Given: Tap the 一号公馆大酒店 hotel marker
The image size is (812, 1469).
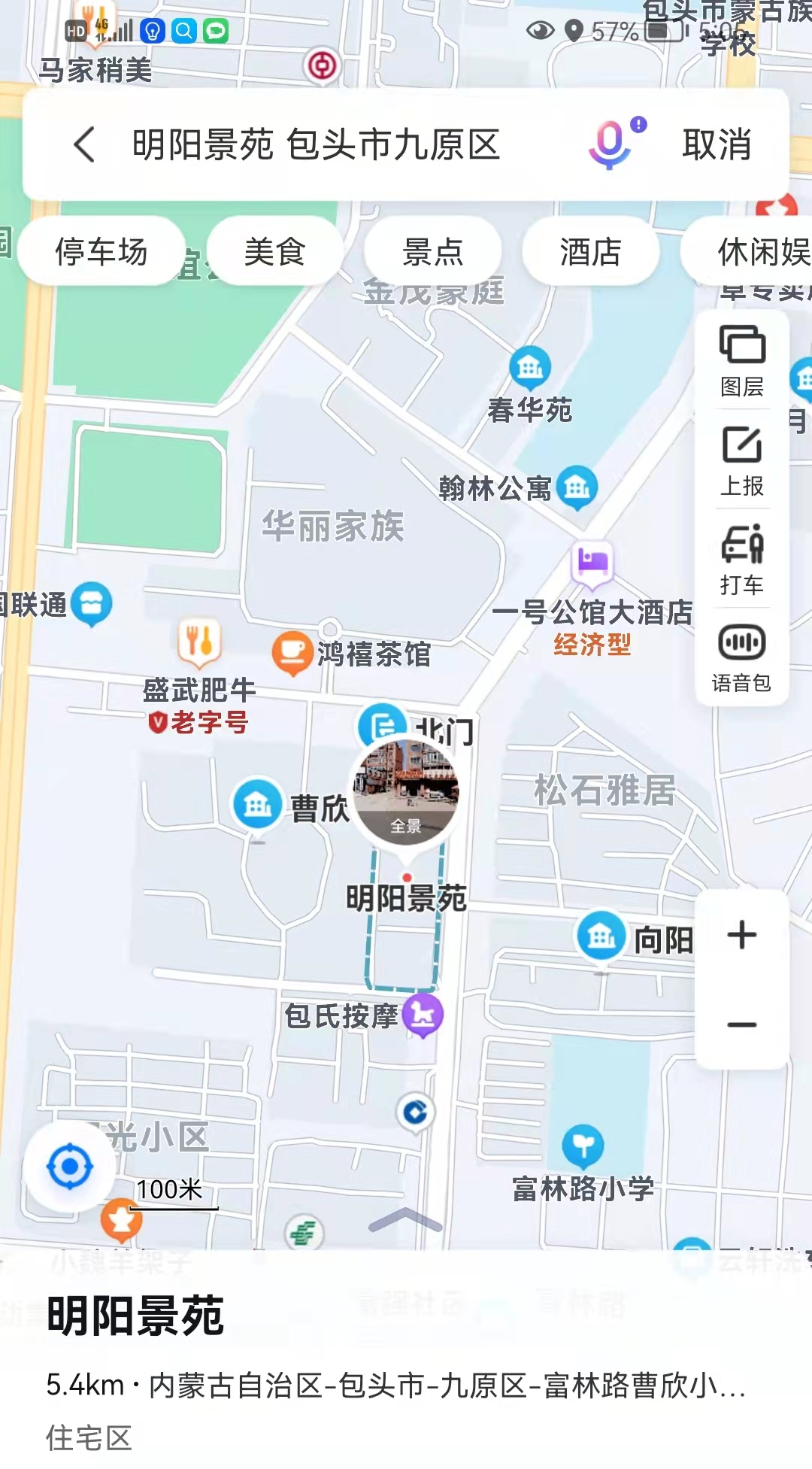Looking at the screenshot, I should [x=592, y=563].
